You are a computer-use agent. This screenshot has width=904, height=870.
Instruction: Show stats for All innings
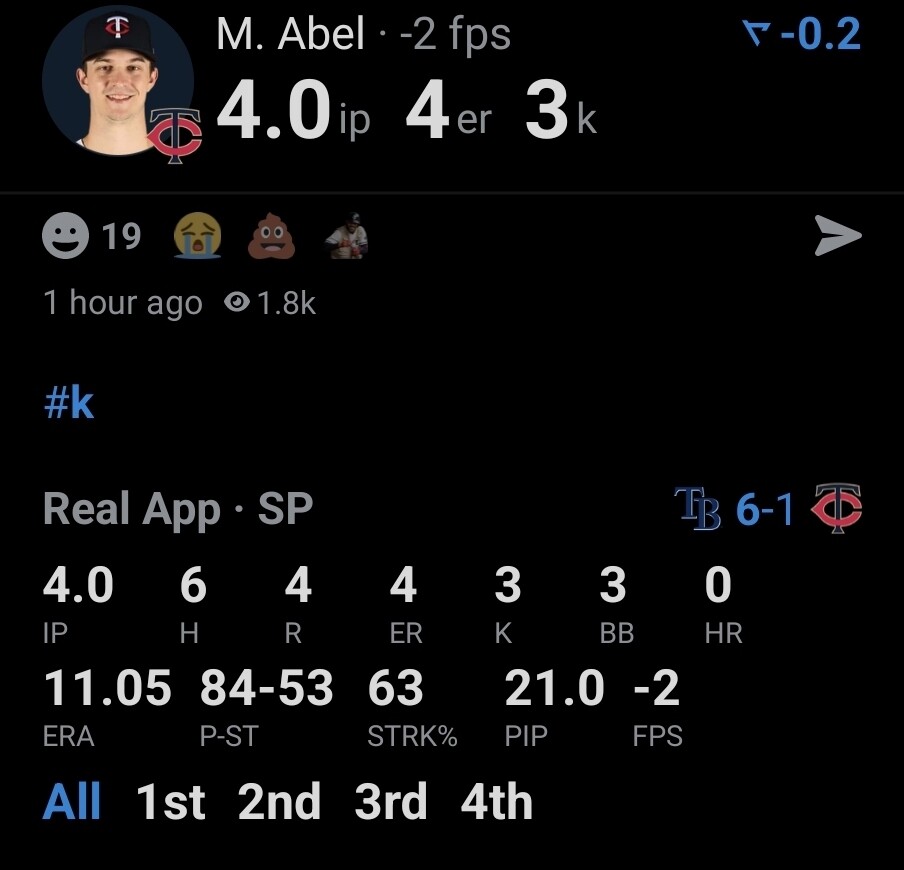[x=72, y=802]
